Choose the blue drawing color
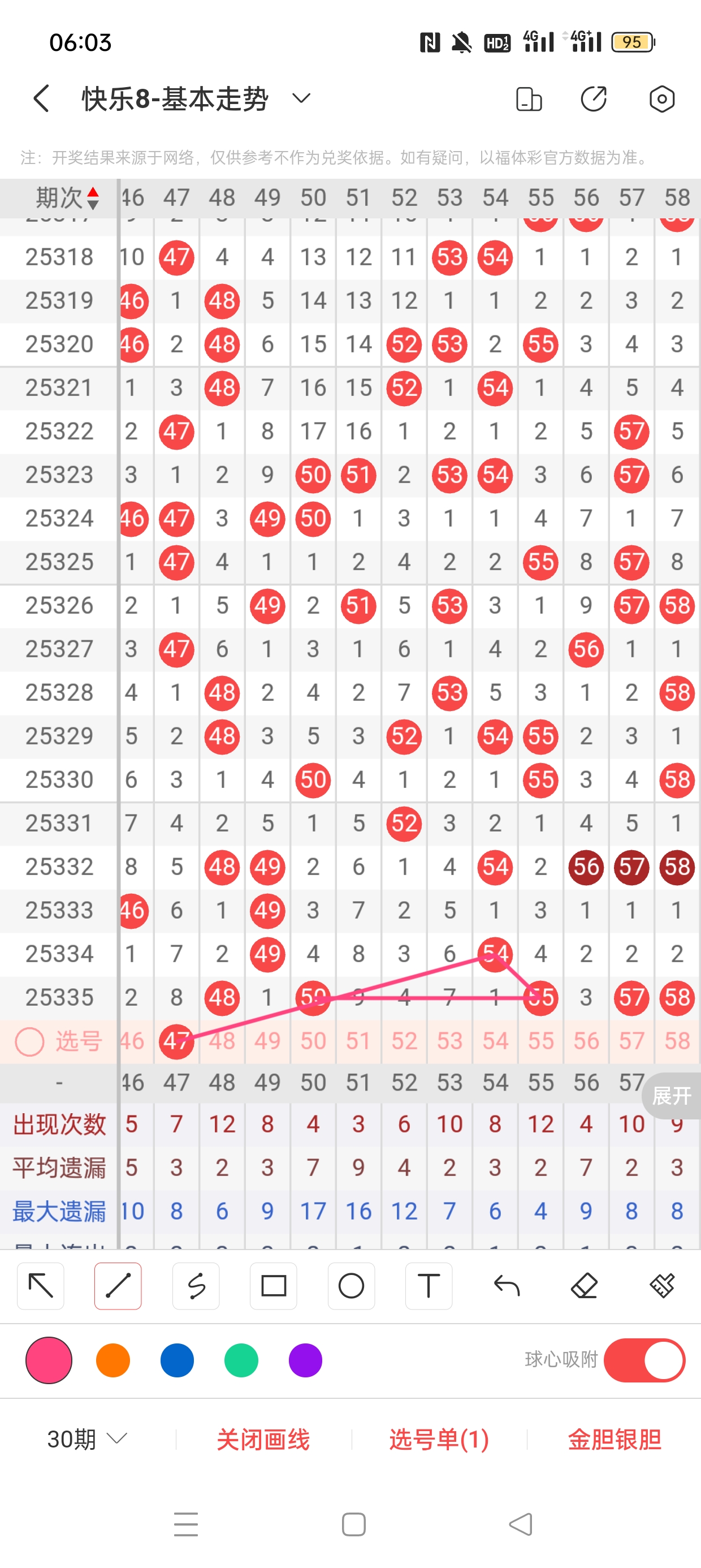The width and height of the screenshot is (701, 1568). pyautogui.click(x=177, y=1360)
